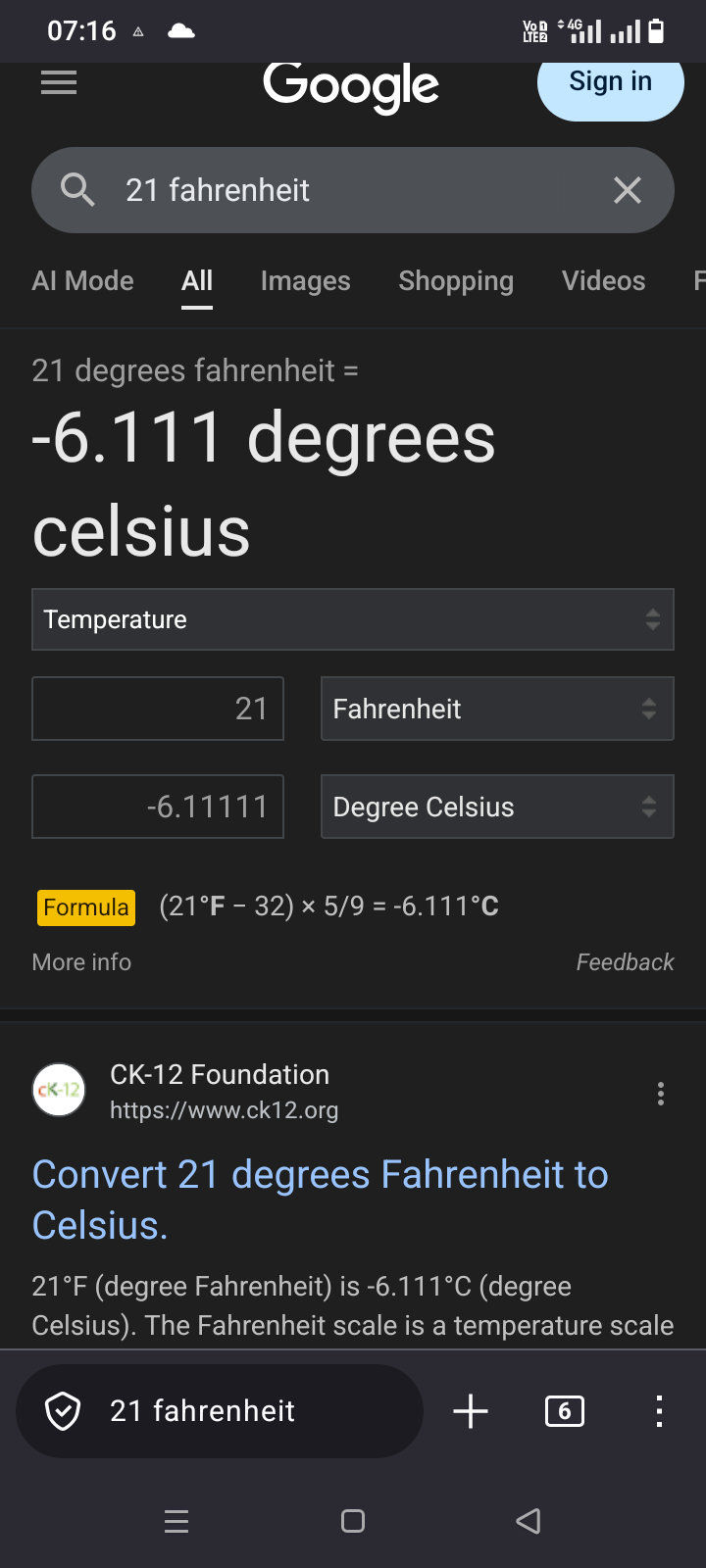
Task: Switch to the Shopping tab
Action: click(456, 281)
